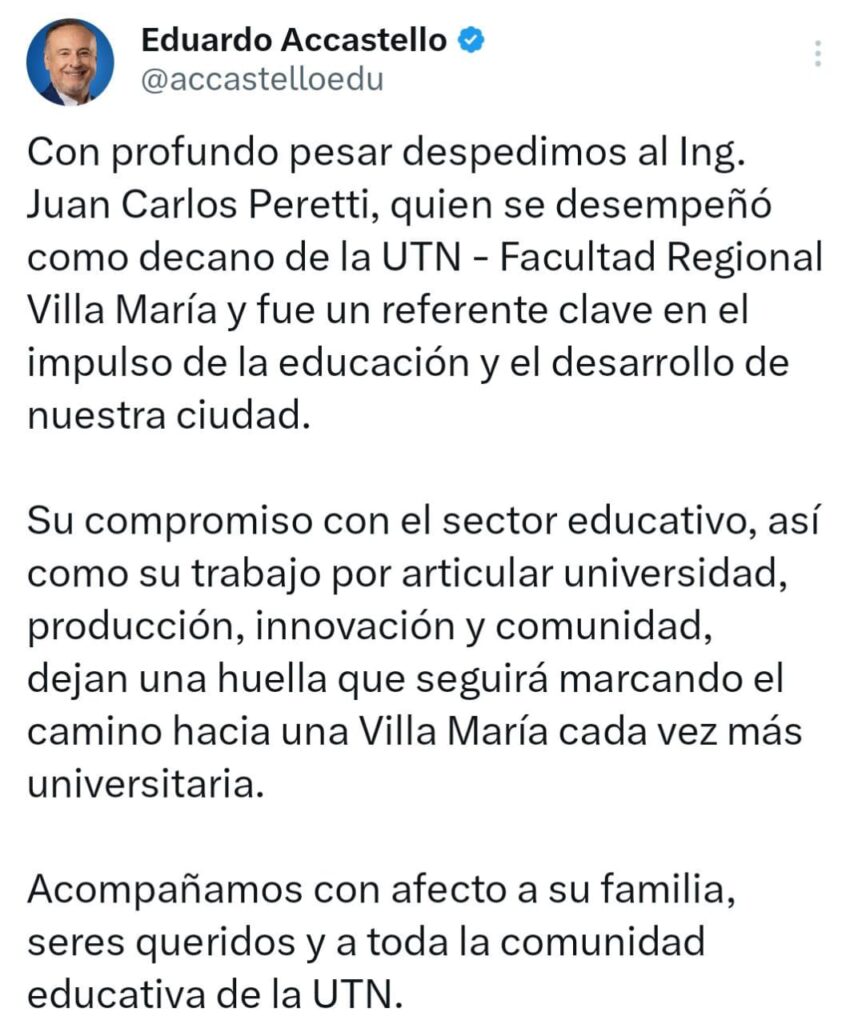
Task: Open Eduardo Accastello's profile picture
Action: click(71, 62)
